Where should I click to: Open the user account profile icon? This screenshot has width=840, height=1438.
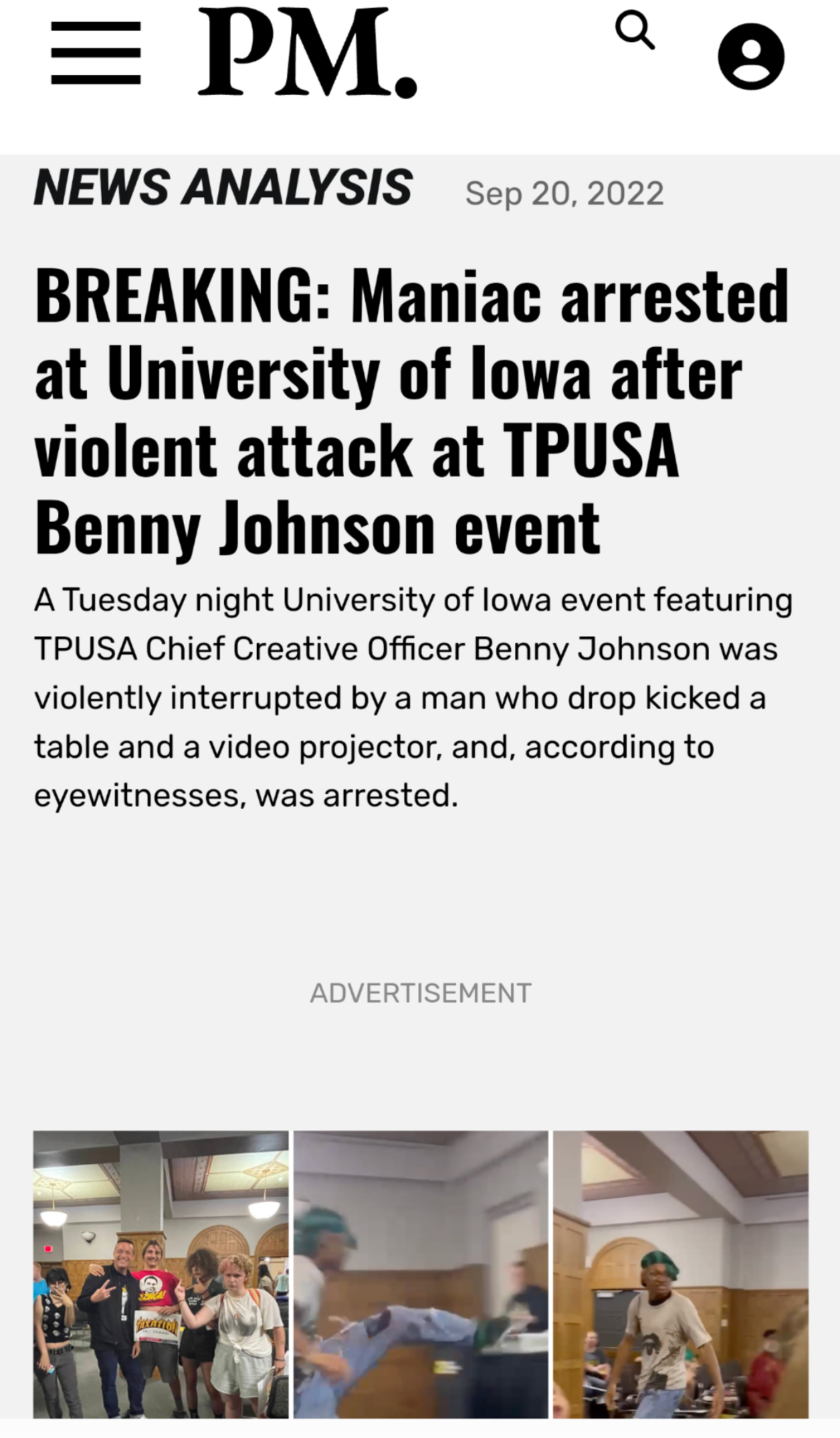point(751,56)
